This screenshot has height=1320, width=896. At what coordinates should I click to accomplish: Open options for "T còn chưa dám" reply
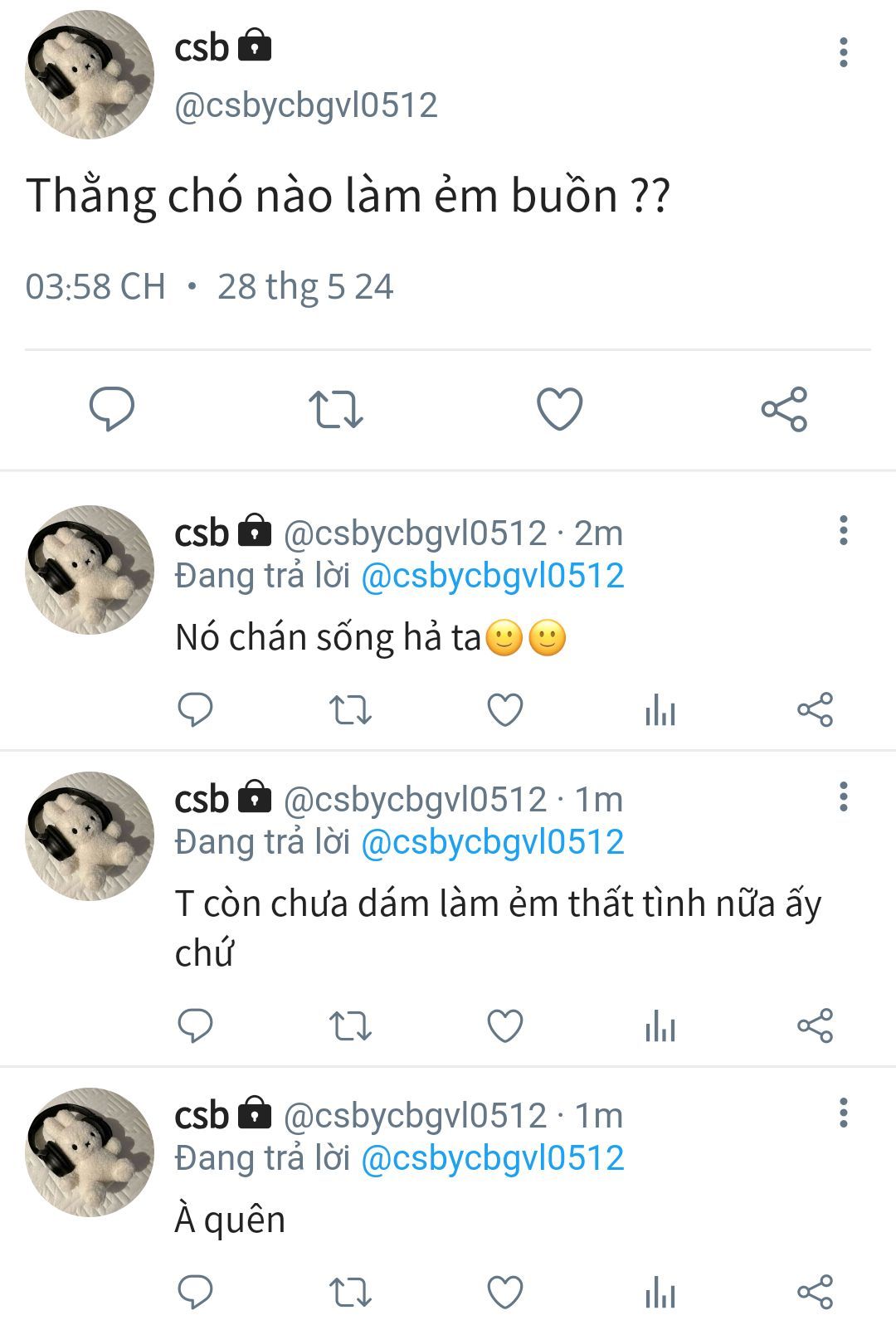click(x=843, y=796)
